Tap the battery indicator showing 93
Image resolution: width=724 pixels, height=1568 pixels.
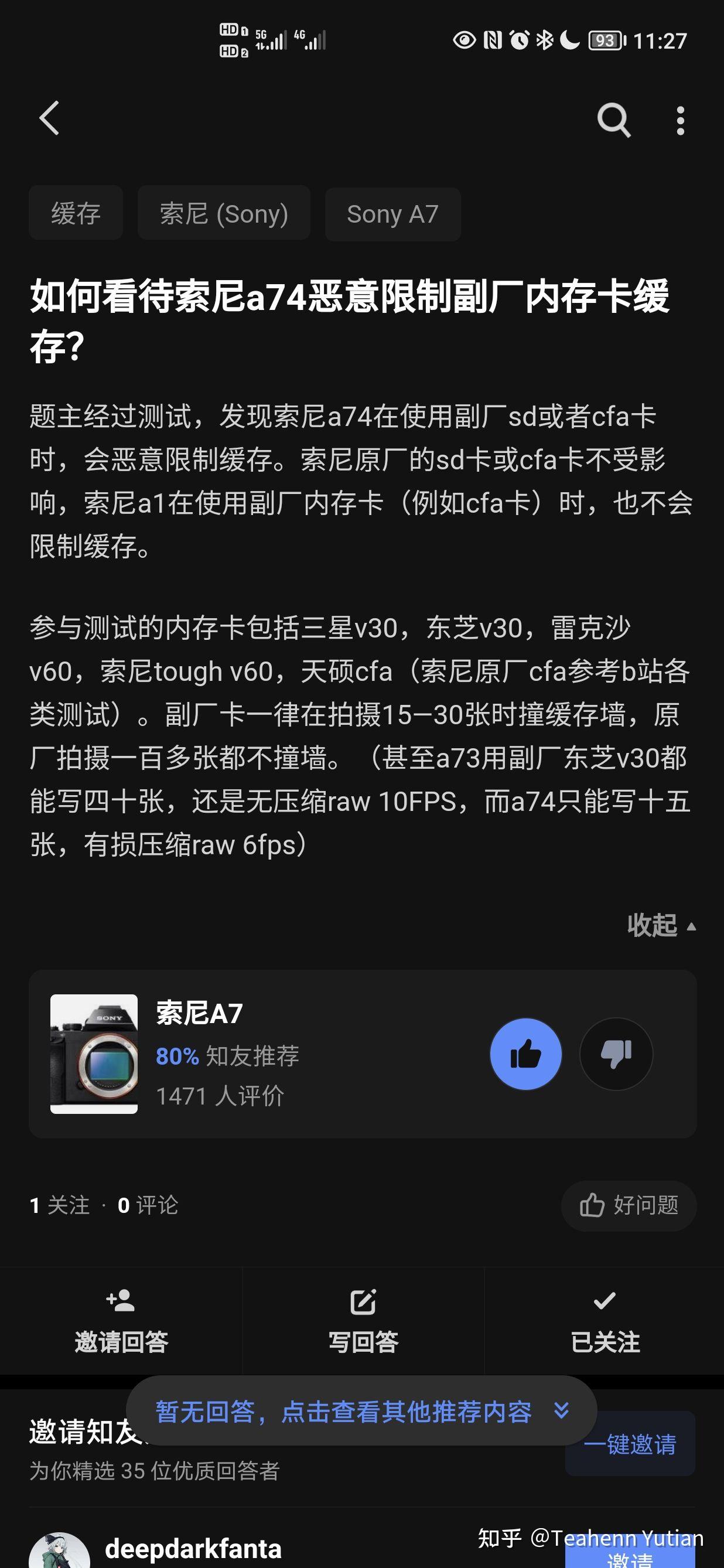[604, 41]
